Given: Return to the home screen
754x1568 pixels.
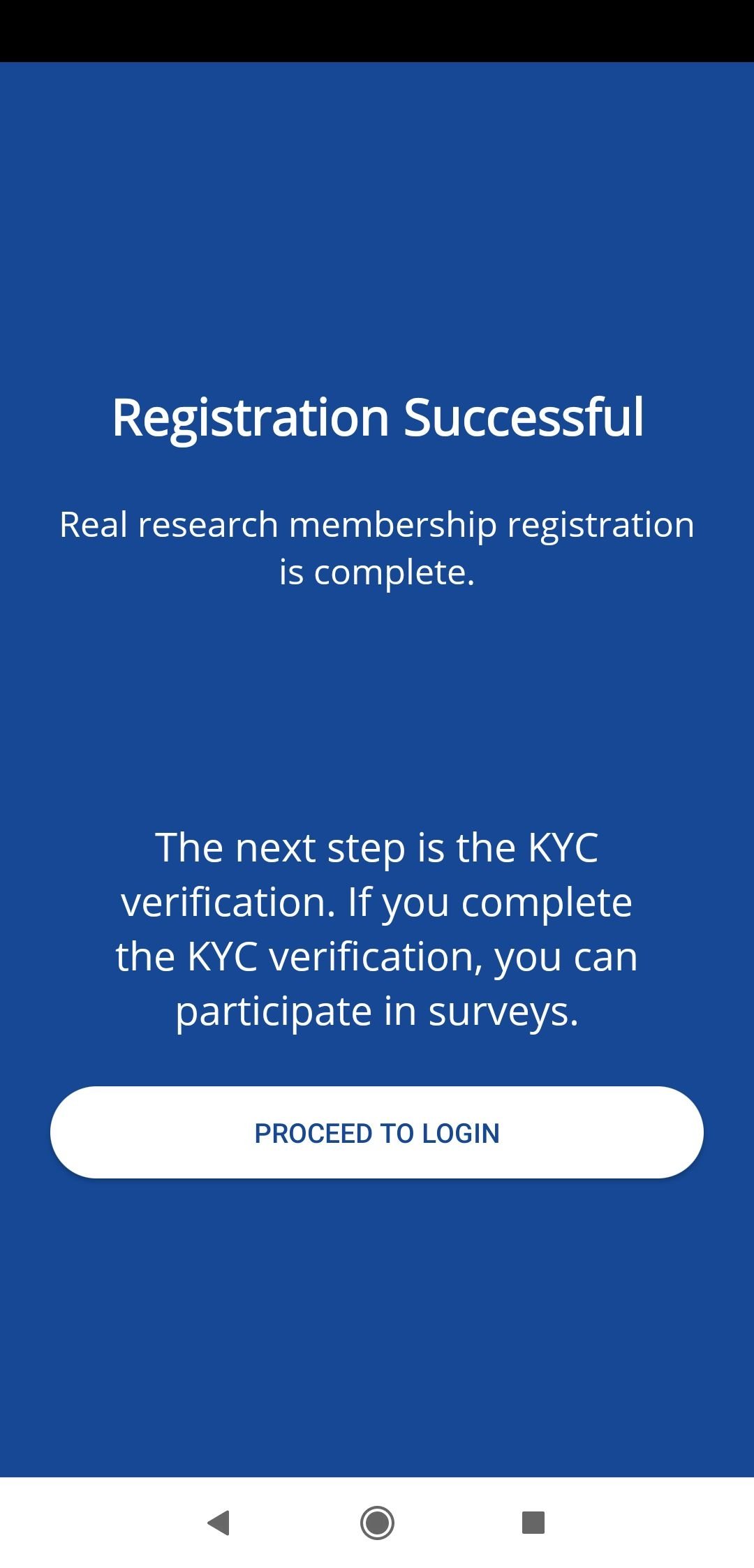Looking at the screenshot, I should tap(377, 1522).
